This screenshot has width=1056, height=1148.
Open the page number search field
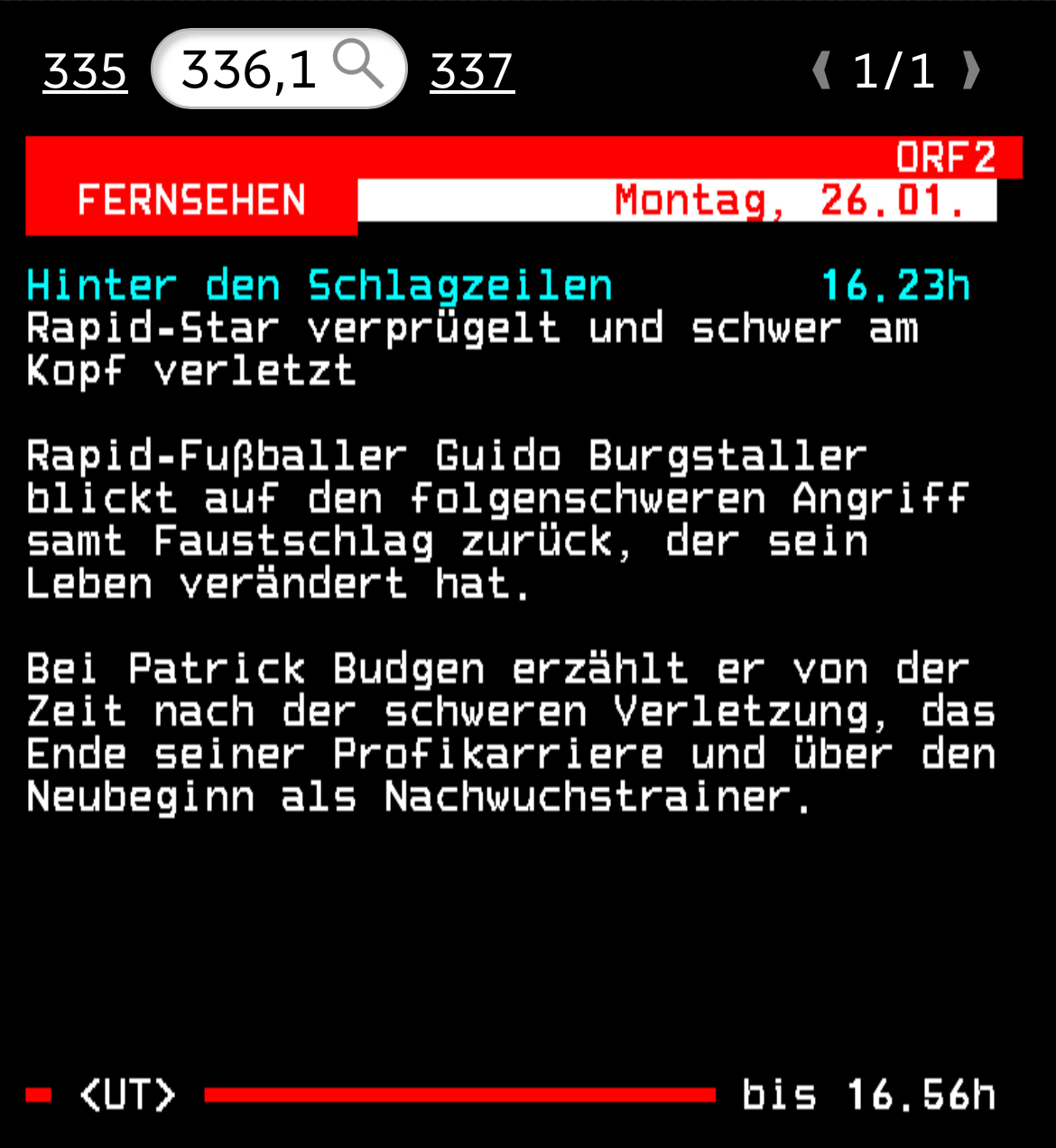pos(279,69)
